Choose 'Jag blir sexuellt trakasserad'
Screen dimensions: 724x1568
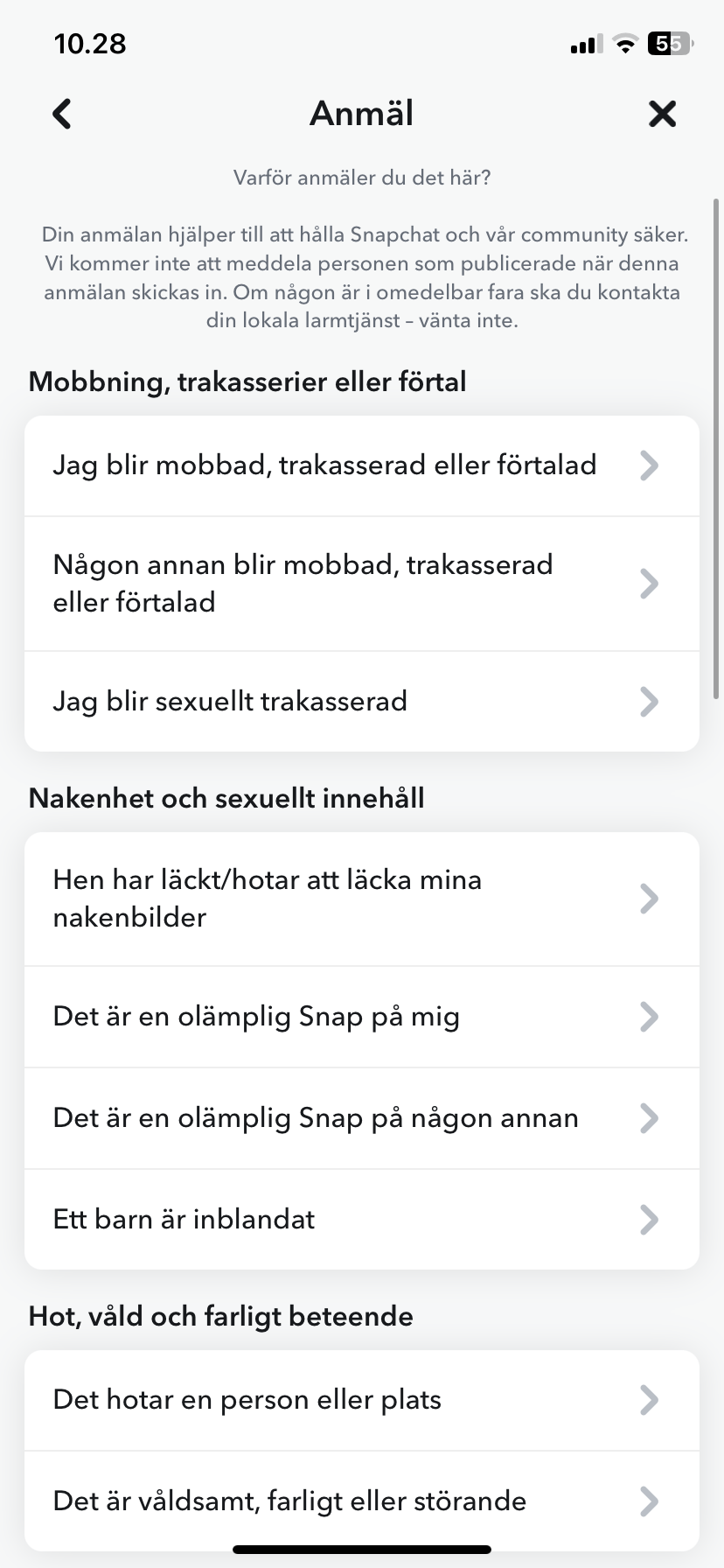tap(231, 701)
